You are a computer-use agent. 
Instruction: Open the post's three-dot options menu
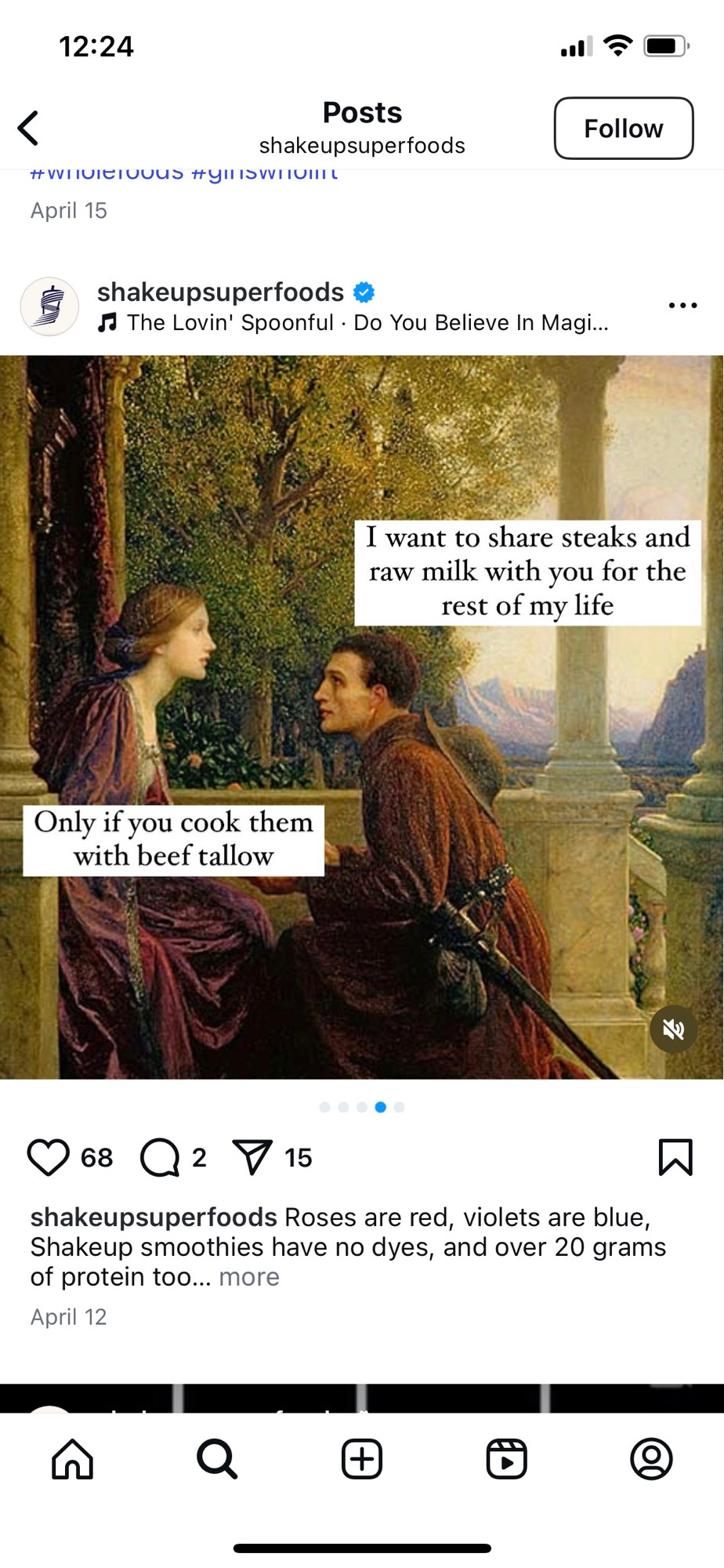click(682, 305)
